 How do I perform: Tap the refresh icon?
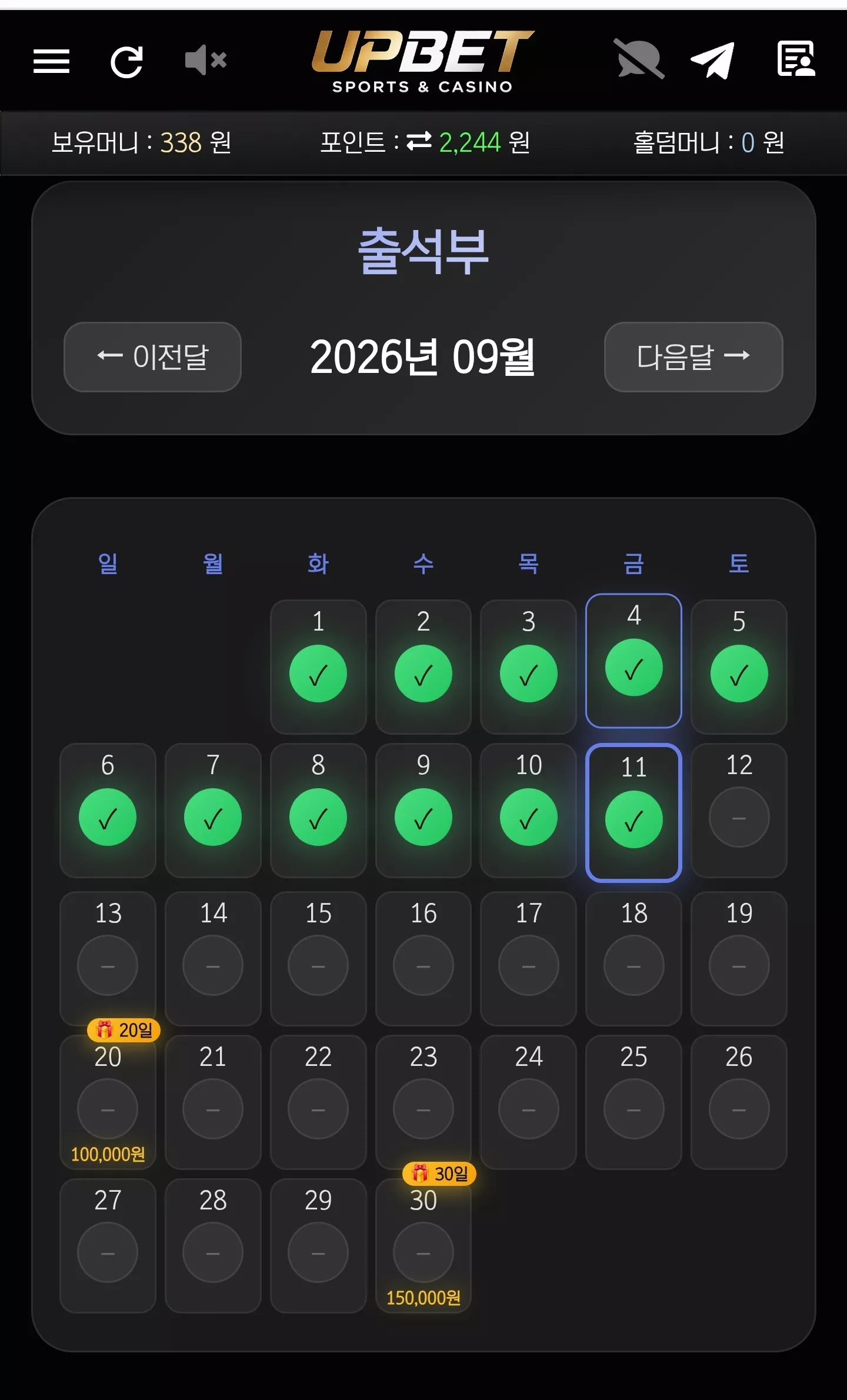click(x=127, y=61)
